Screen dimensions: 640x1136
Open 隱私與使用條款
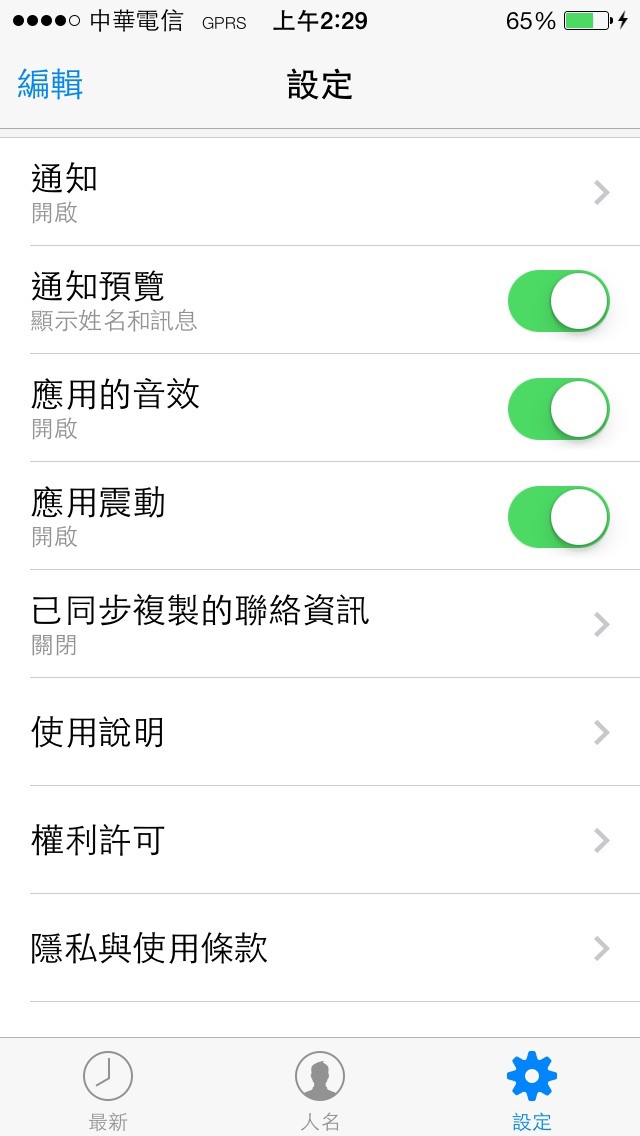pyautogui.click(x=320, y=948)
